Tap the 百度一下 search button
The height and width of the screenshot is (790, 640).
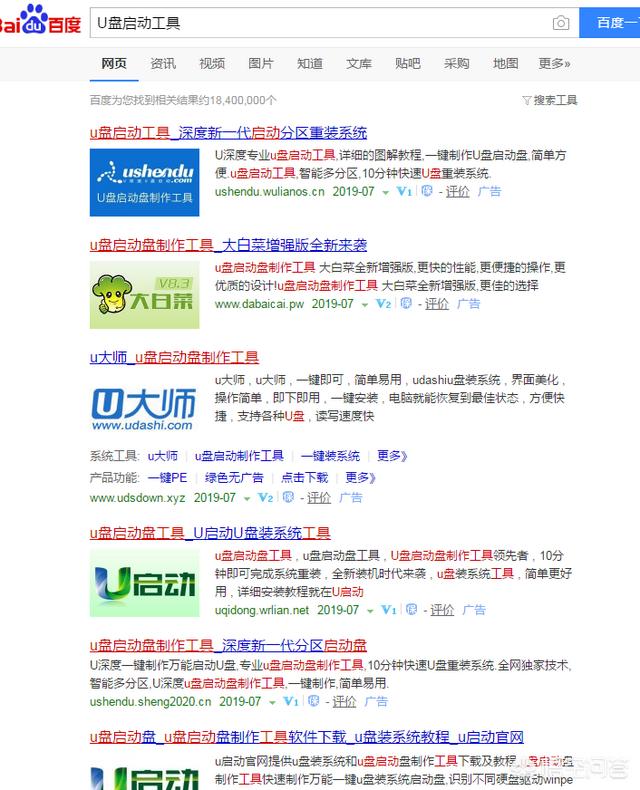[x=612, y=22]
